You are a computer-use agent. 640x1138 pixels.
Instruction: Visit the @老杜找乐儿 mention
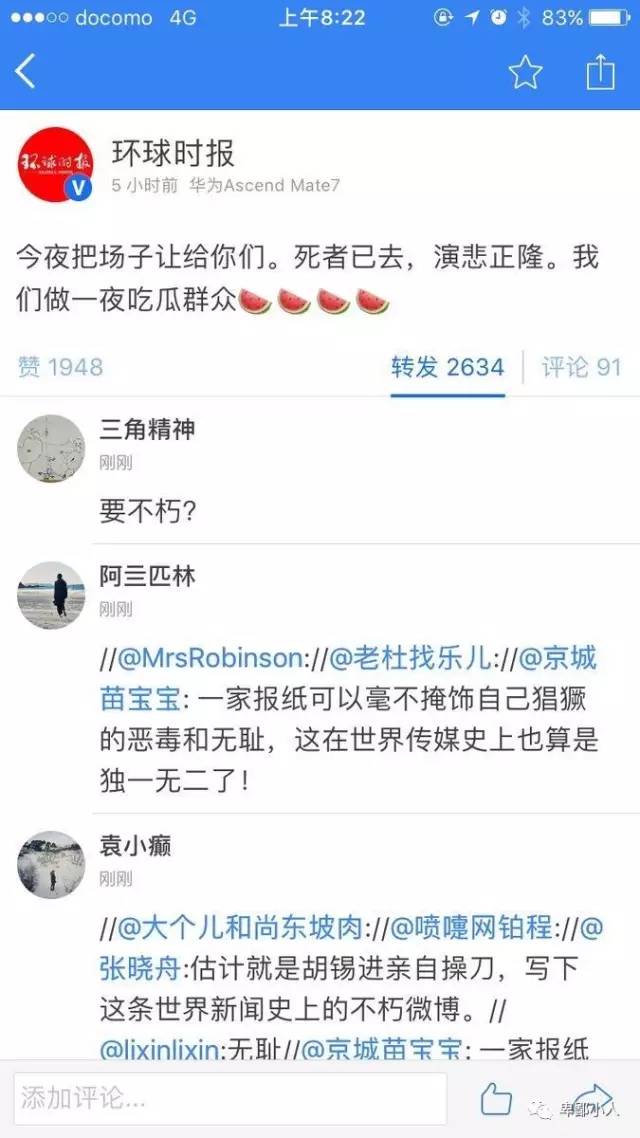click(410, 658)
